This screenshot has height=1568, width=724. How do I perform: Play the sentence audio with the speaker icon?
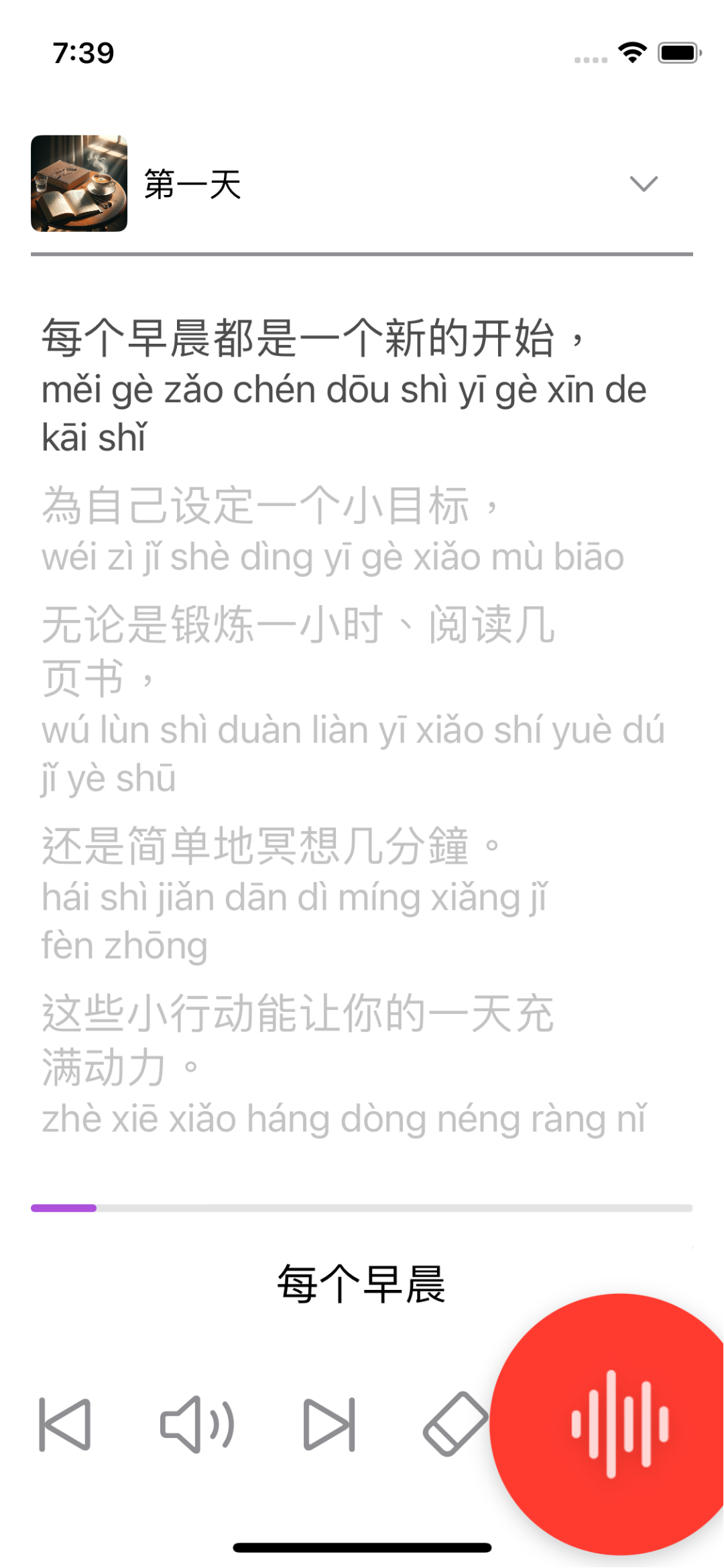[197, 1425]
